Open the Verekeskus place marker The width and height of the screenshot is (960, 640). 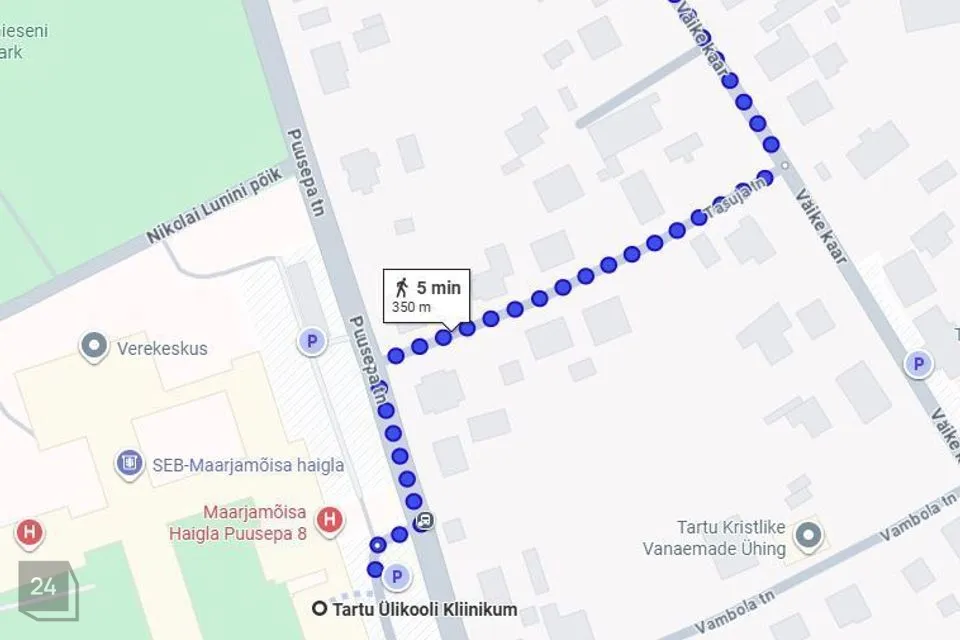click(95, 347)
